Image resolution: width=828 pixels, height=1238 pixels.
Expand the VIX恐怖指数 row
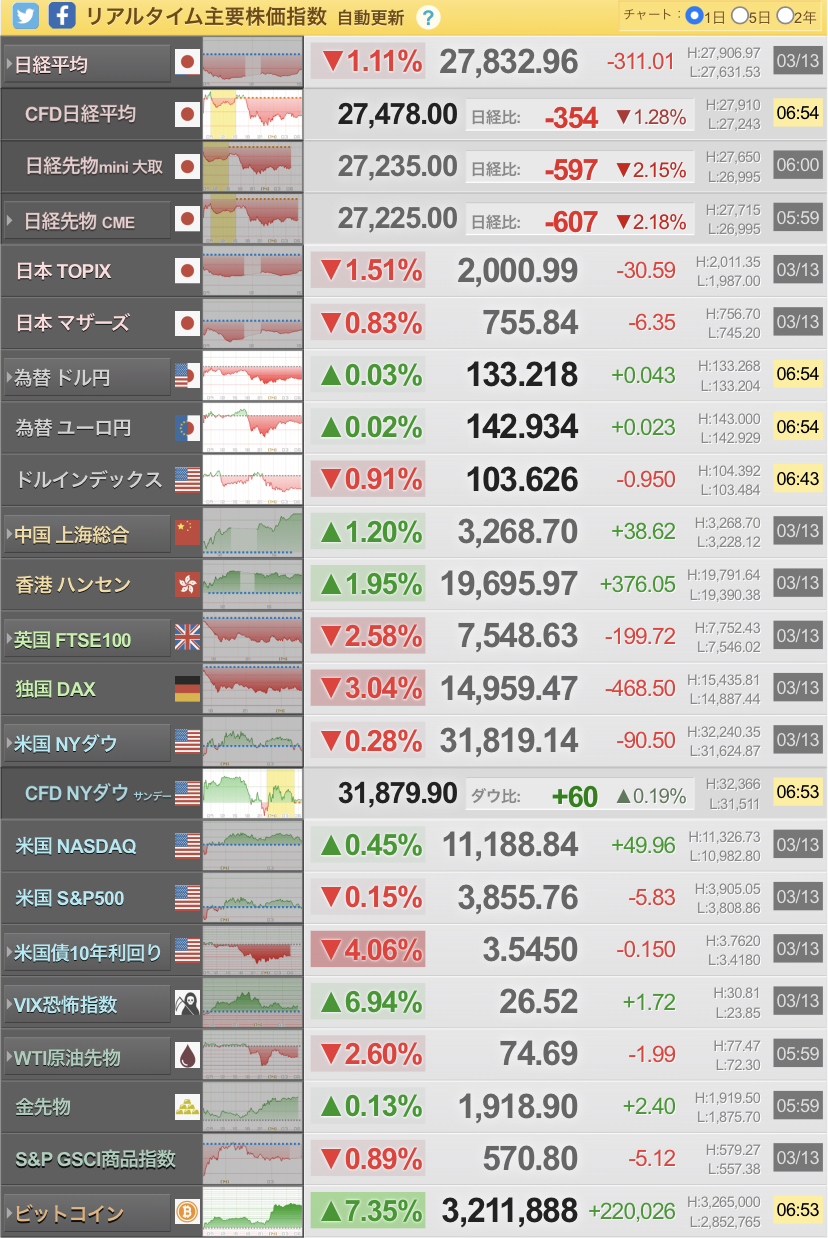[x=88, y=1004]
